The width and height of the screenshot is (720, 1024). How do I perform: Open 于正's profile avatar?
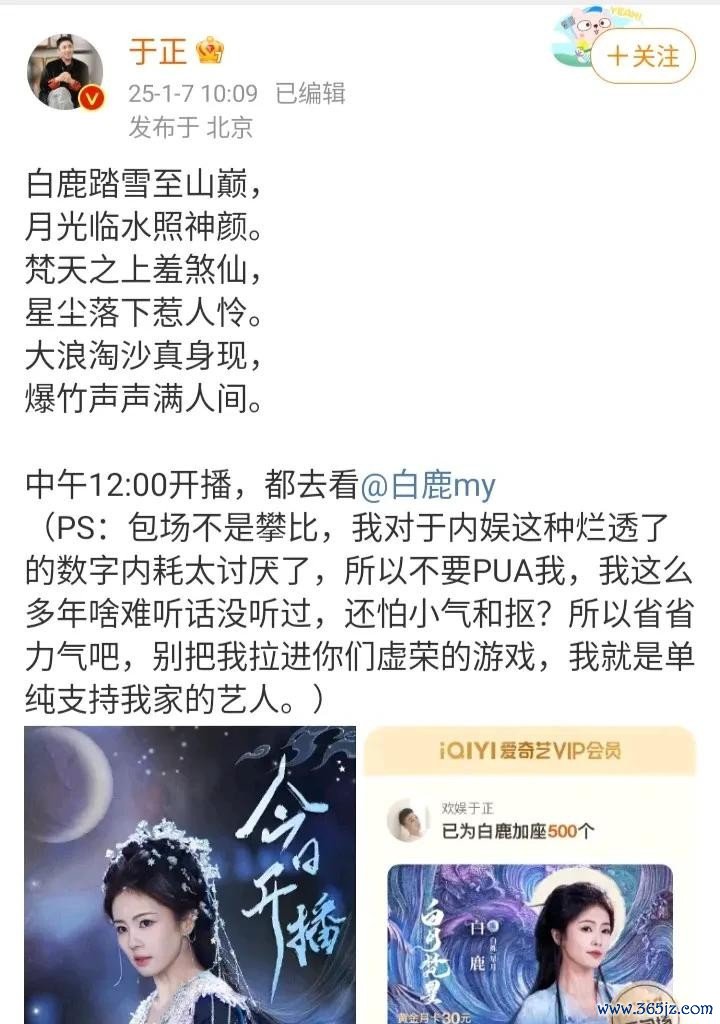coord(64,71)
